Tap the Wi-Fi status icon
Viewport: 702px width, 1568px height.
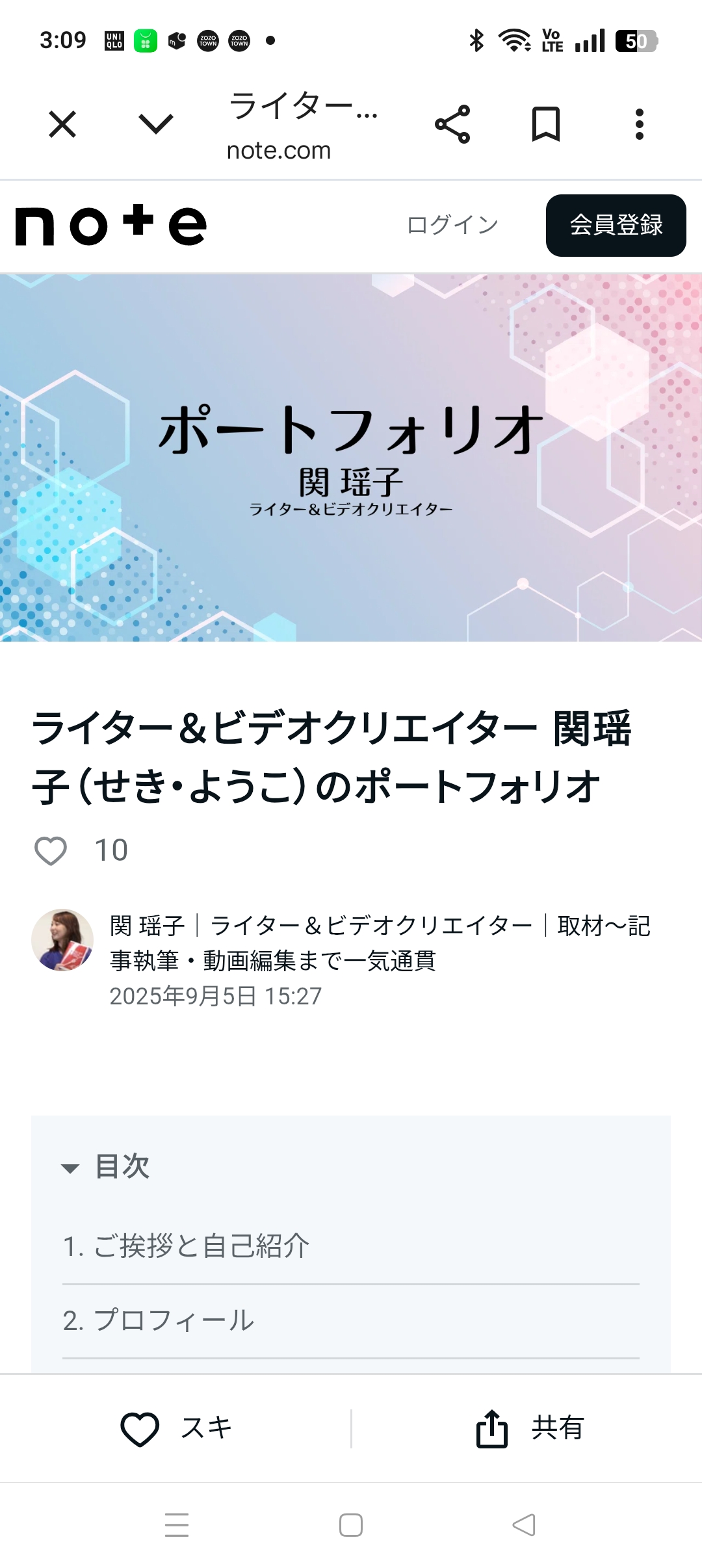(513, 40)
